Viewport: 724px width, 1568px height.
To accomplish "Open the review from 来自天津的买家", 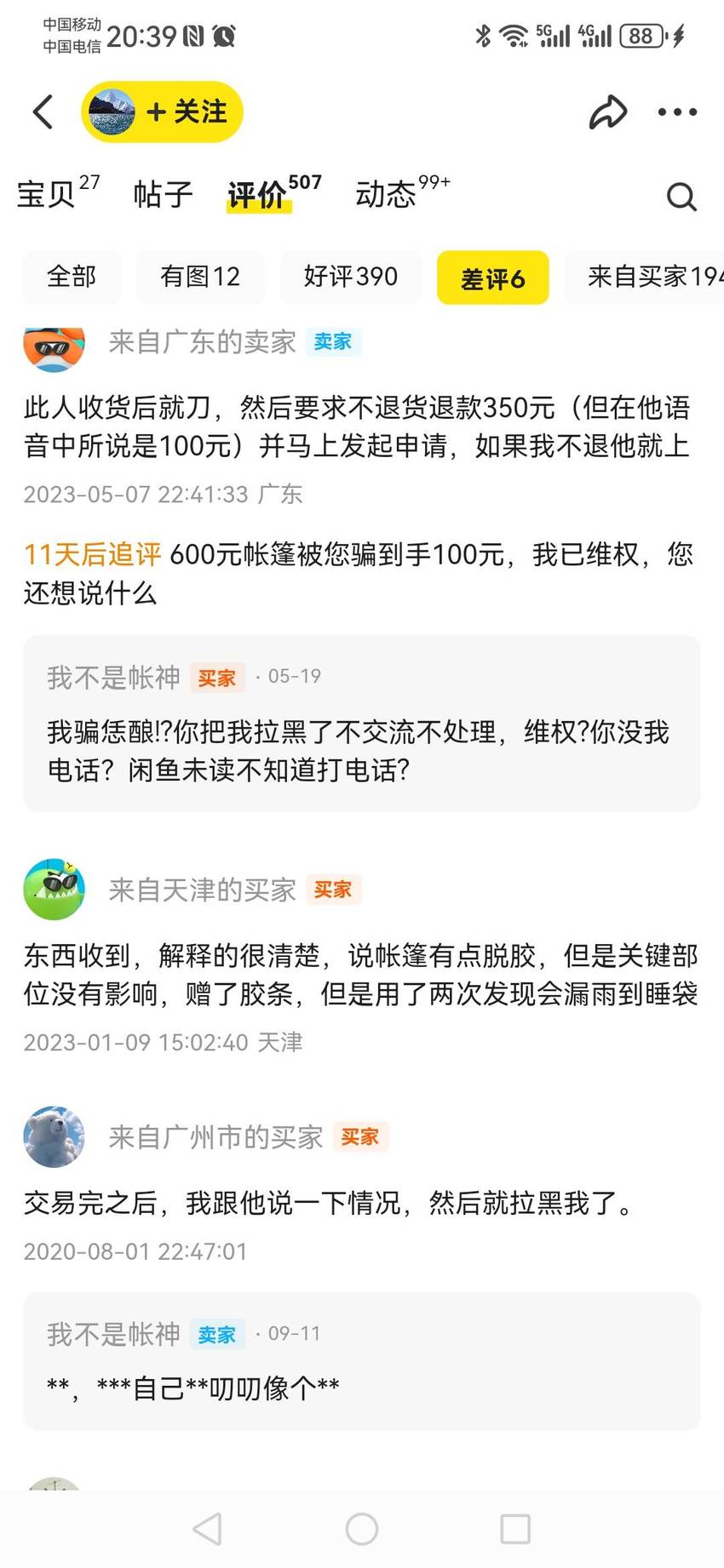I will pyautogui.click(x=361, y=975).
